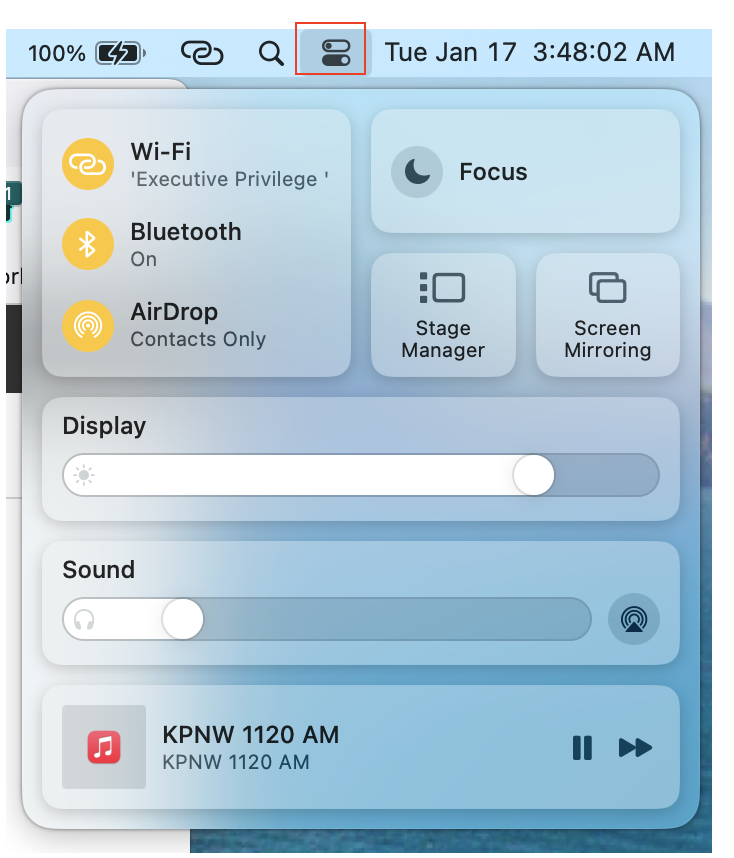Screen dimensions: 734x858
Task: Open Spotlight search in the menu bar
Action: 270,53
